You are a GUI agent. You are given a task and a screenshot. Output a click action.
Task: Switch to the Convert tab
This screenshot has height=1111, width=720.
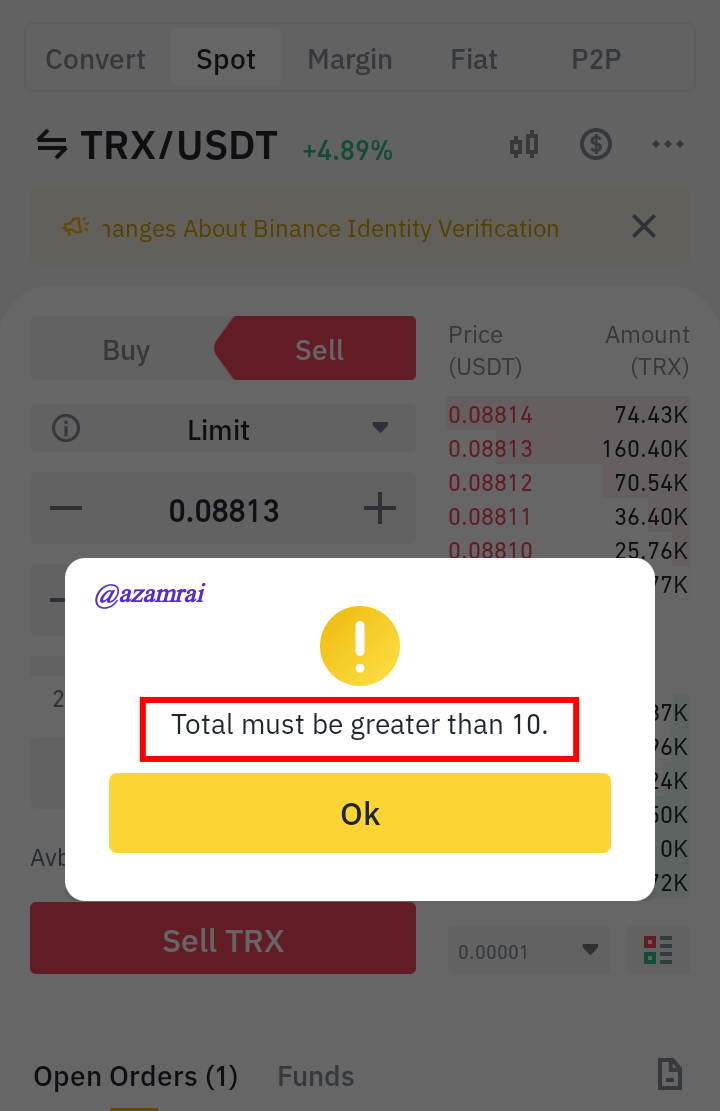[96, 60]
